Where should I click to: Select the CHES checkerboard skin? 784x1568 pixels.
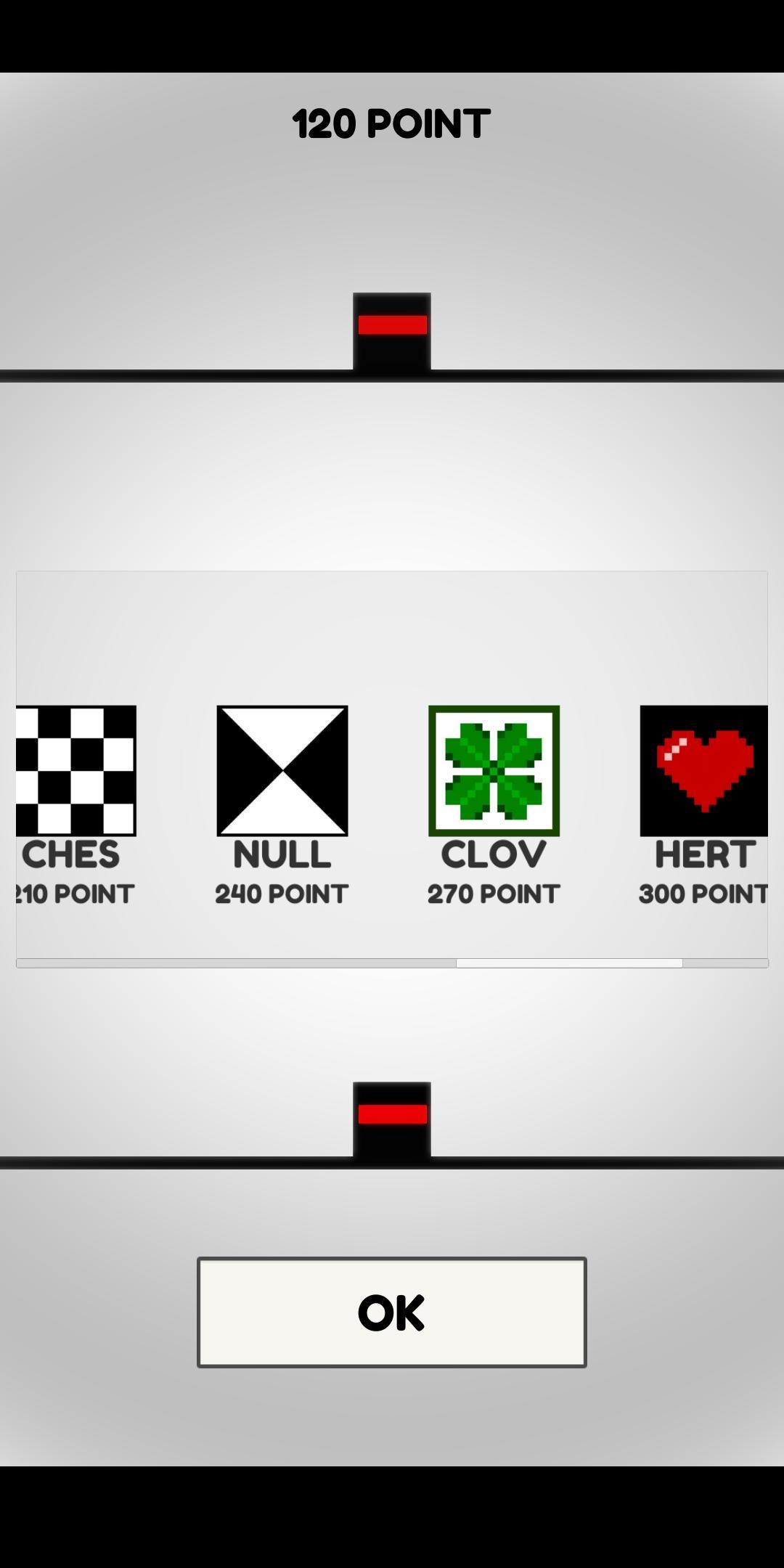click(75, 770)
